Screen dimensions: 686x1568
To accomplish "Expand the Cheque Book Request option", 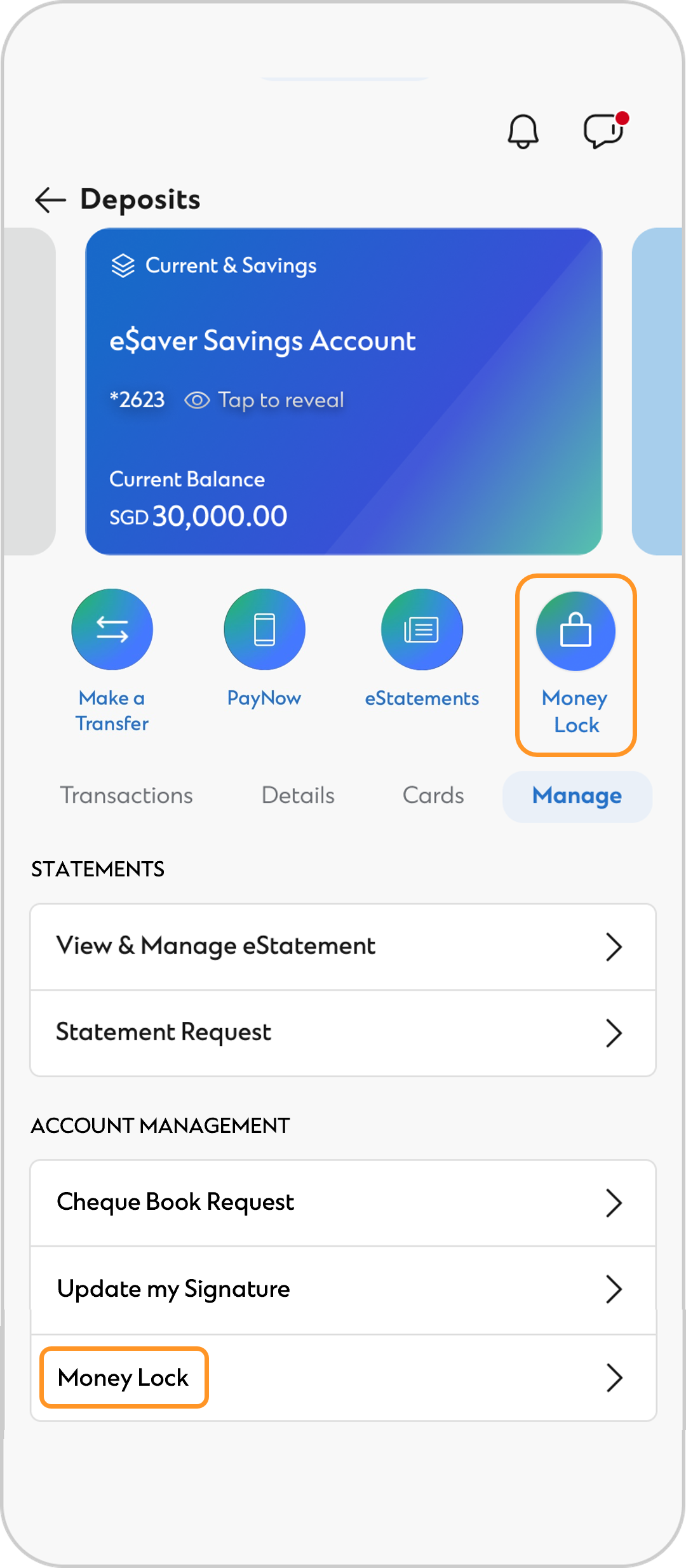I will (343, 1202).
